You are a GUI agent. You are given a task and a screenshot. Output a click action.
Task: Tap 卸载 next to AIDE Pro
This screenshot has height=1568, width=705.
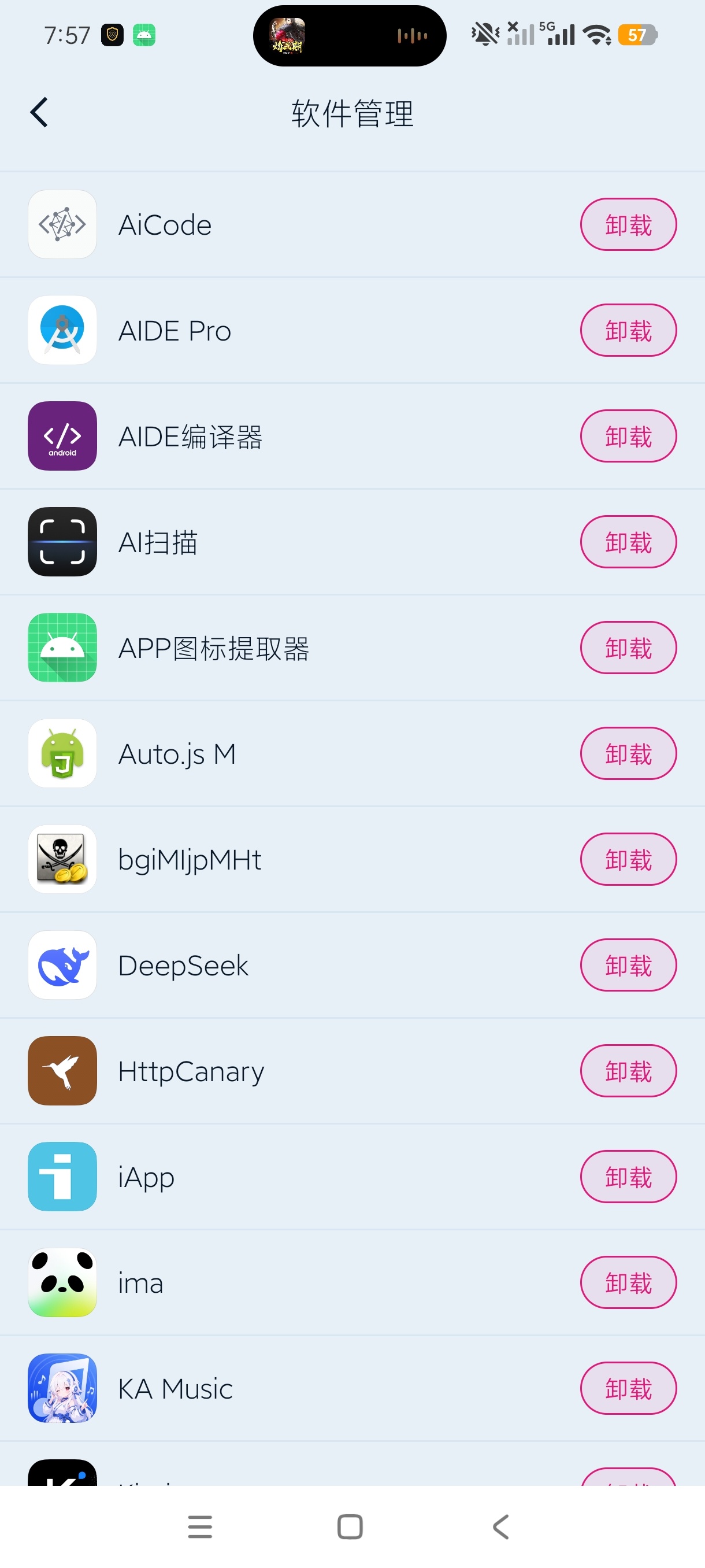click(628, 331)
